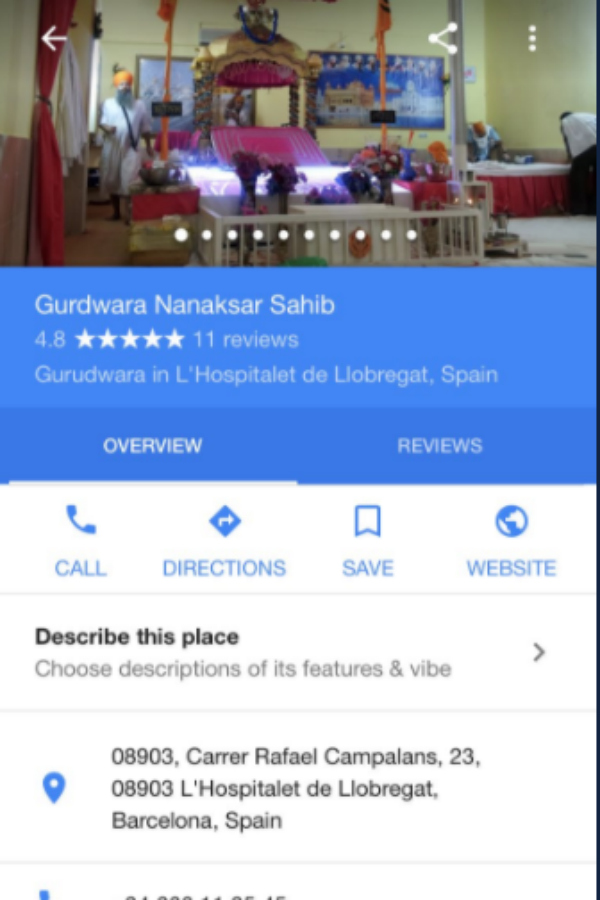The width and height of the screenshot is (600, 900).
Task: Call Gurdwara Nanaksar Sahib
Action: (80, 541)
